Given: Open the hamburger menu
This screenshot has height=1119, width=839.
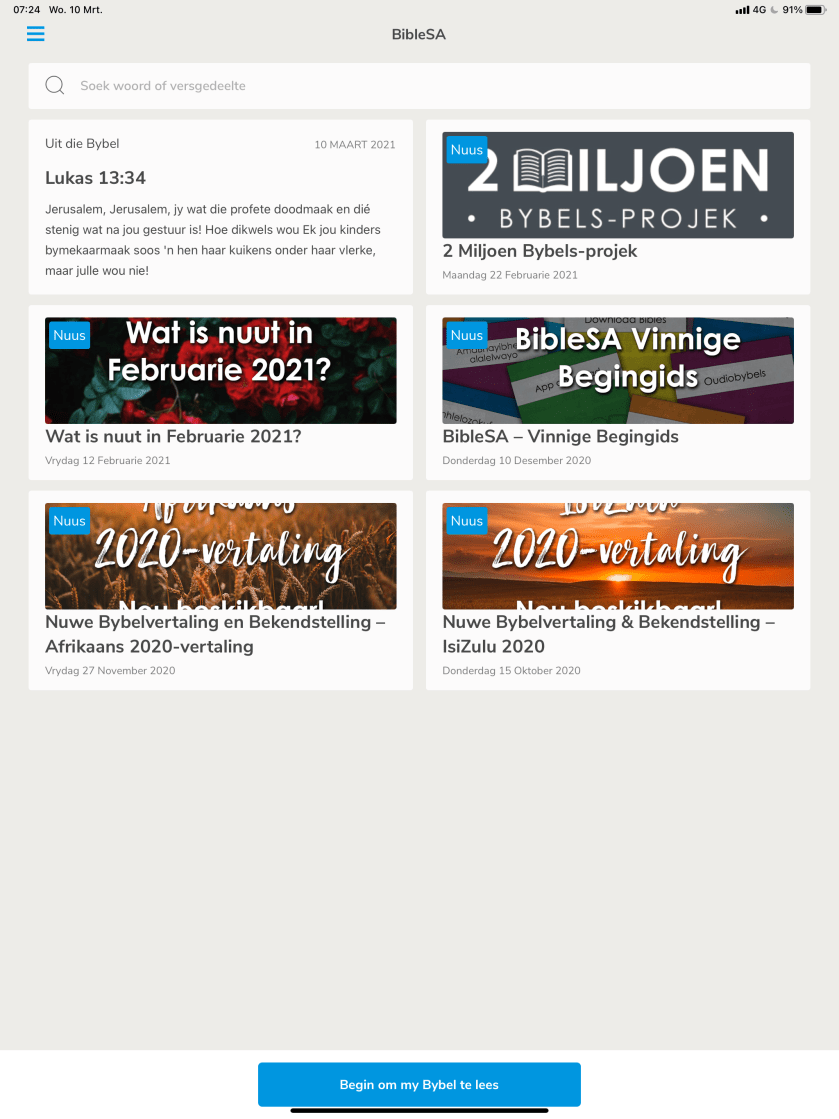Looking at the screenshot, I should (x=36, y=33).
